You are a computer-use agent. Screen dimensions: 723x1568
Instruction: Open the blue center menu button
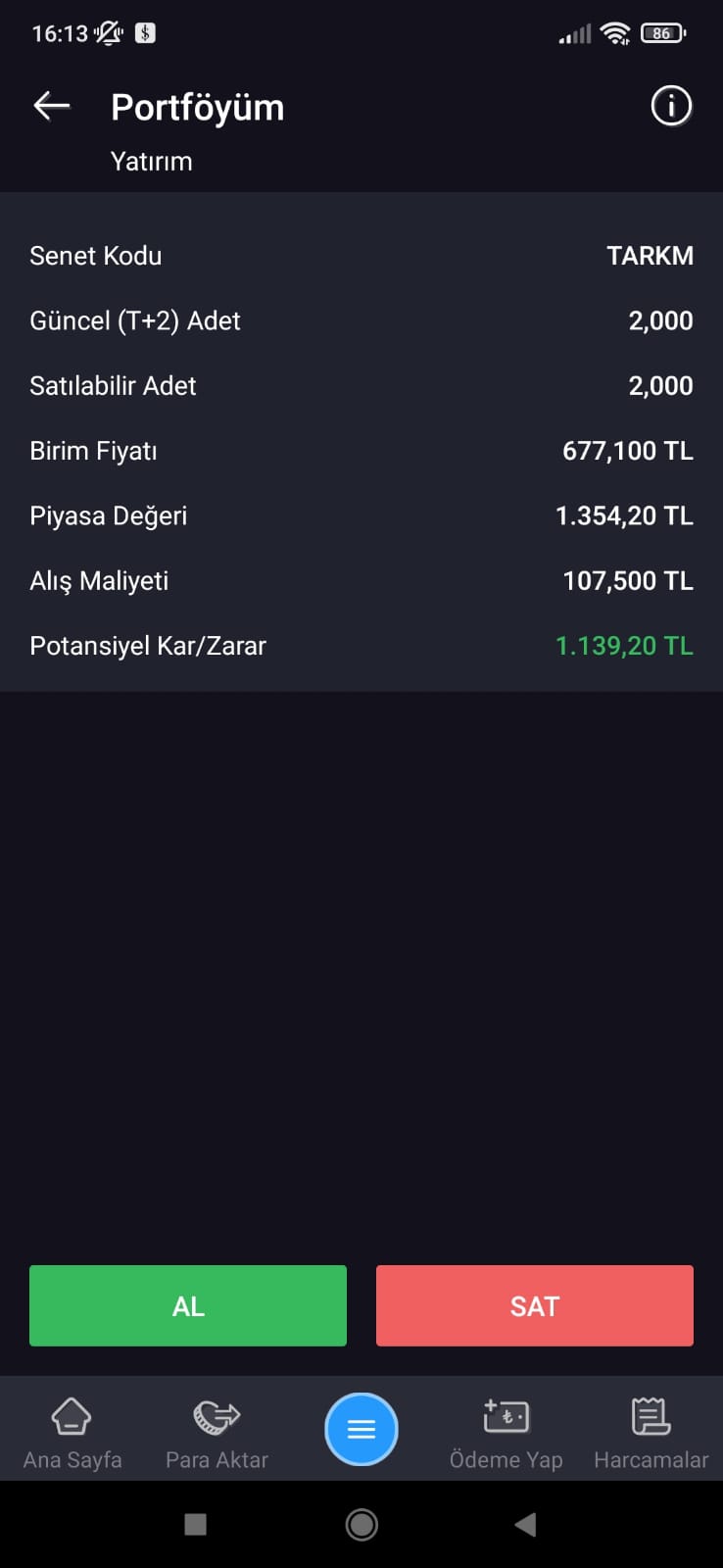[361, 1429]
